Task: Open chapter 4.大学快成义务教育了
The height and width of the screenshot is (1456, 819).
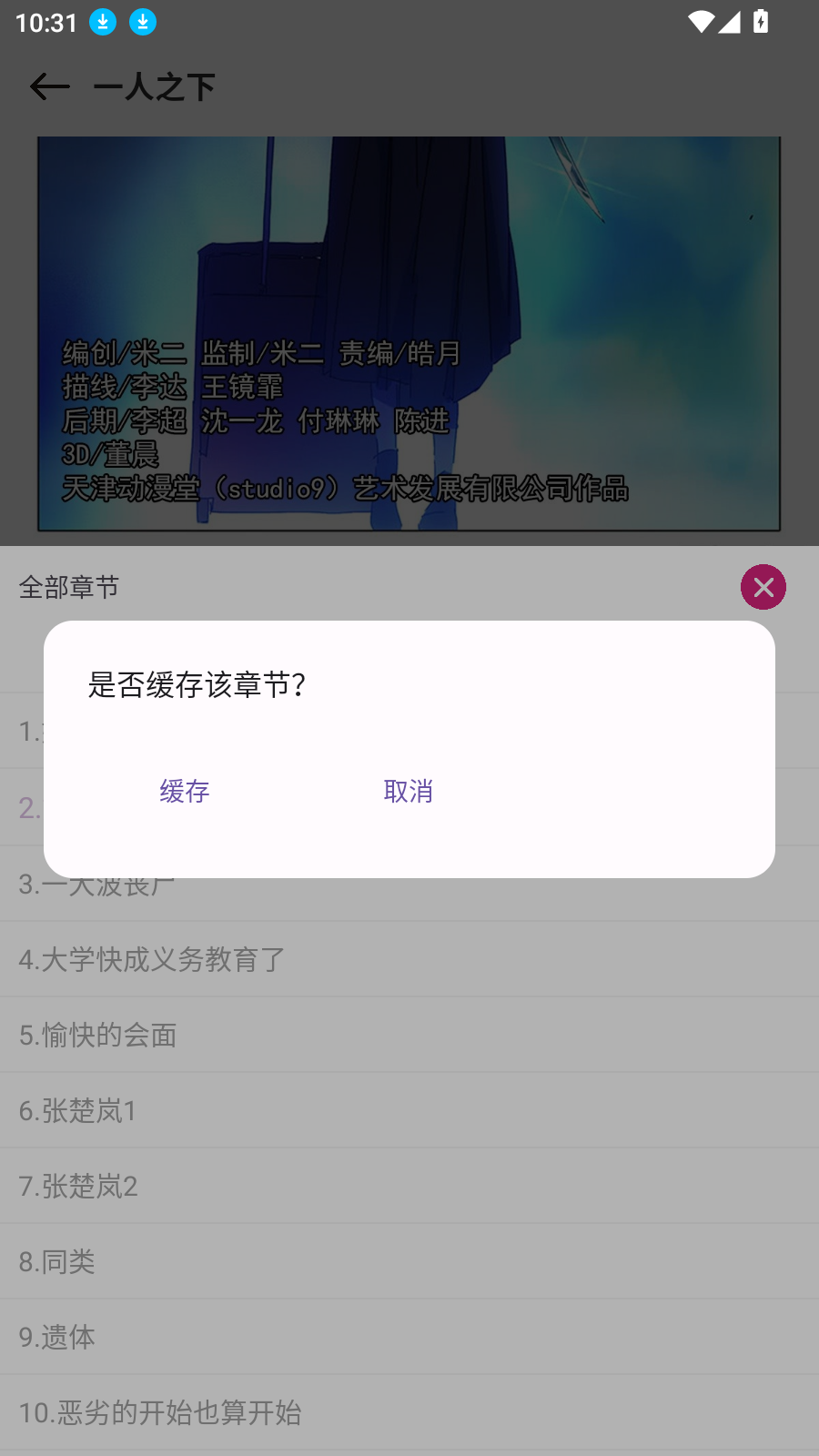Action: tap(151, 959)
